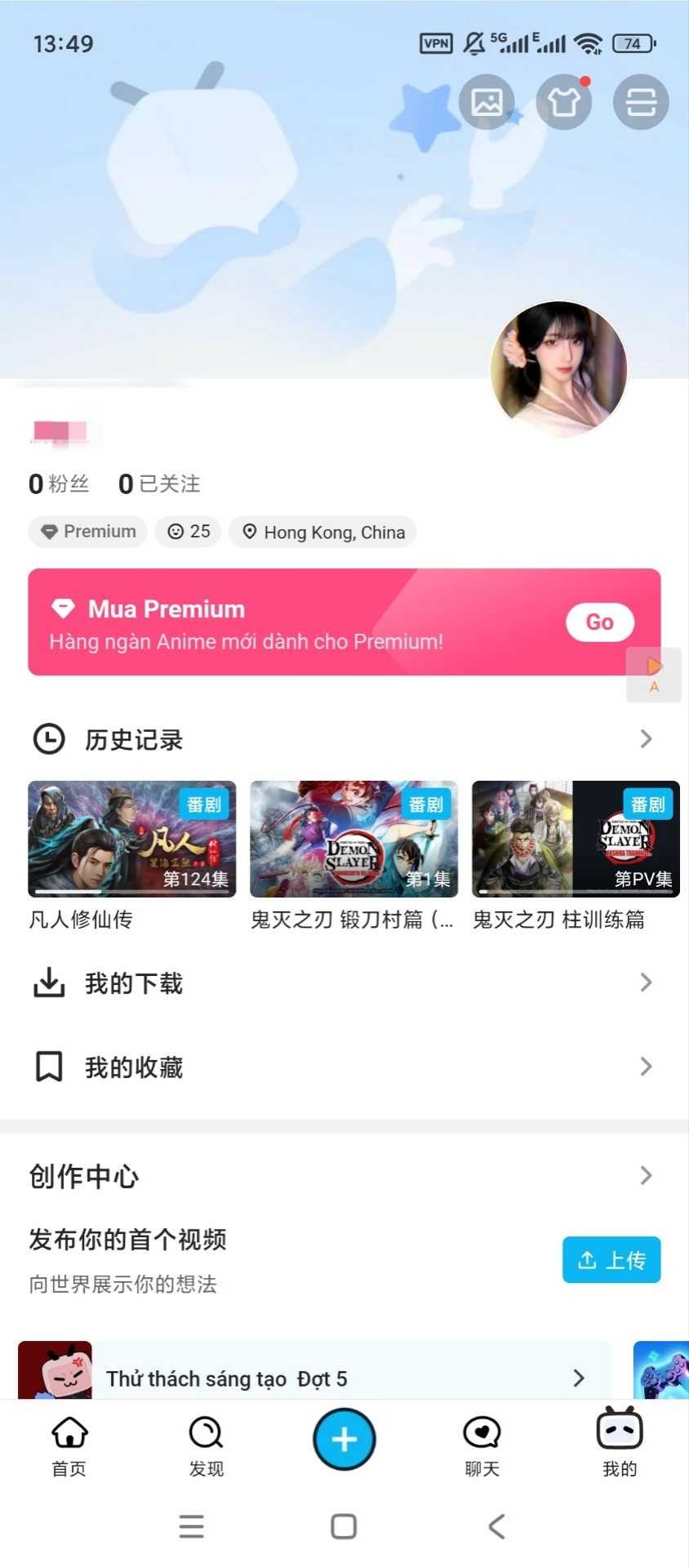Tap the profile avatar picture
This screenshot has height=1568, width=689.
click(559, 367)
